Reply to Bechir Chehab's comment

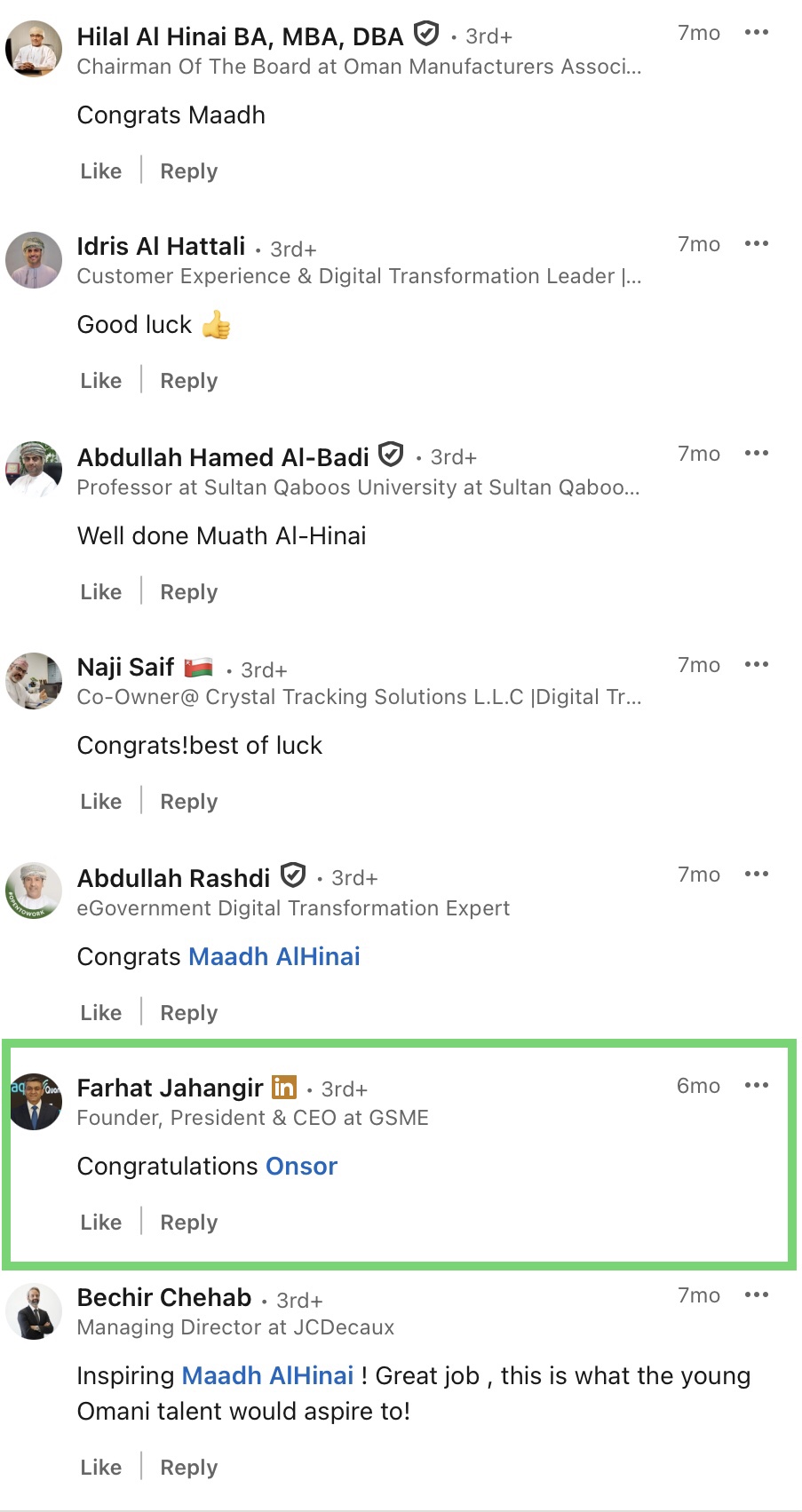(x=188, y=1468)
